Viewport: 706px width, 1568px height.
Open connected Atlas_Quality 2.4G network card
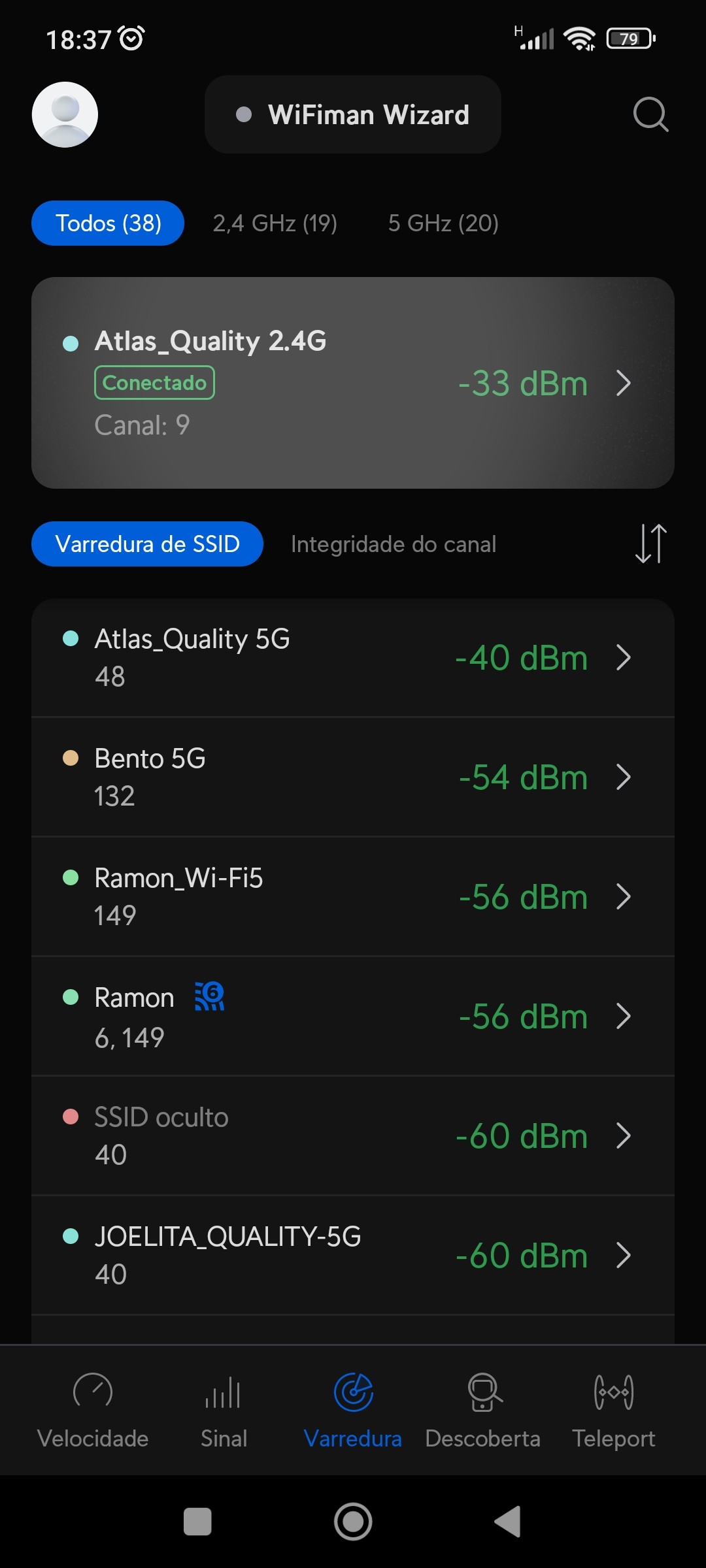(x=353, y=383)
